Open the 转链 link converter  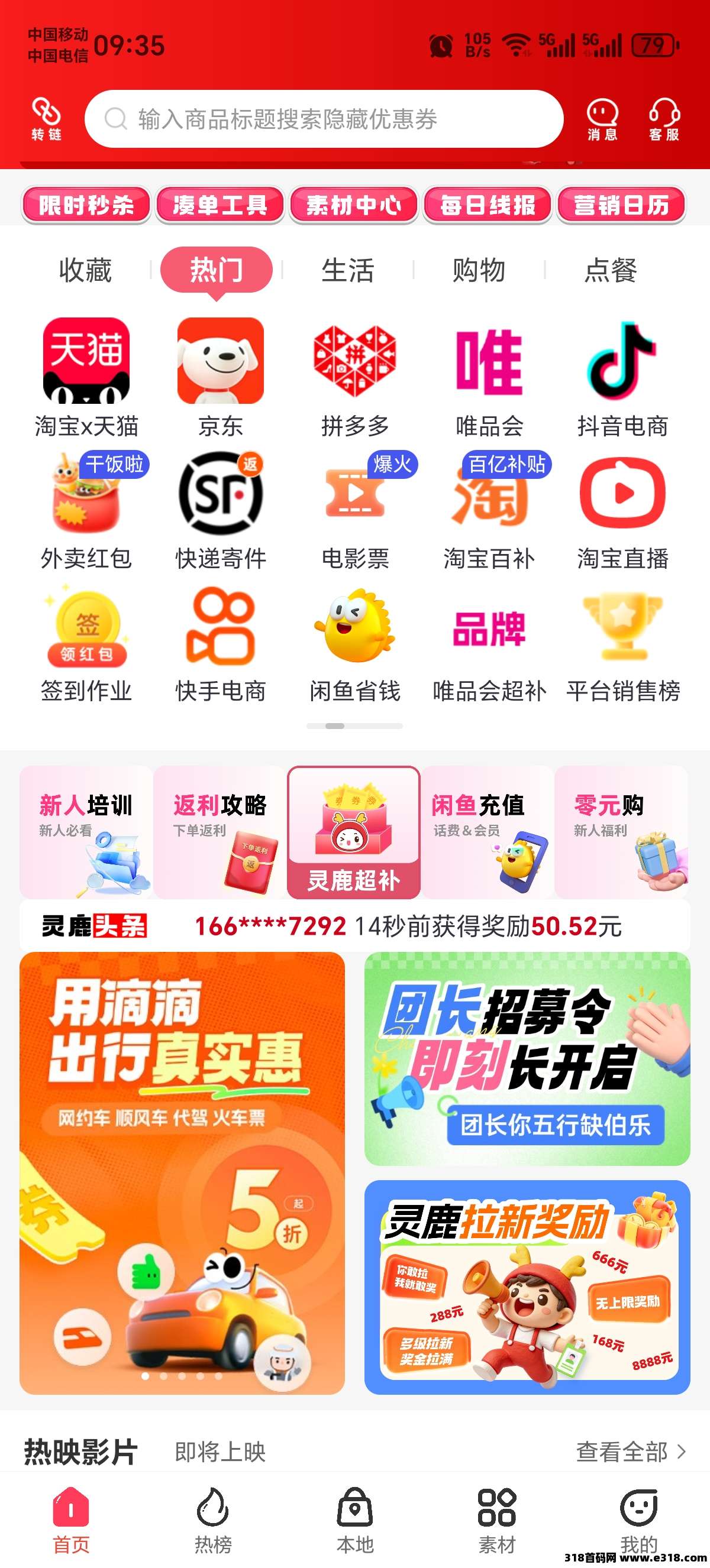point(46,119)
